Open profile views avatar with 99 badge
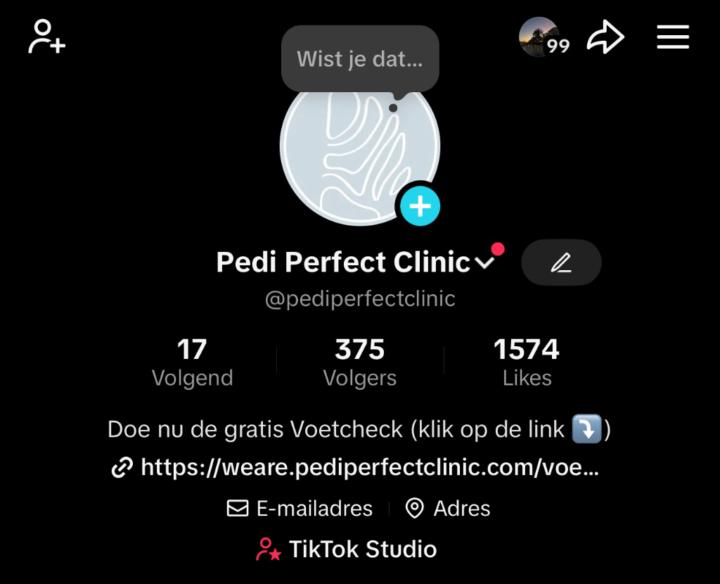The width and height of the screenshot is (720, 584). point(543,38)
